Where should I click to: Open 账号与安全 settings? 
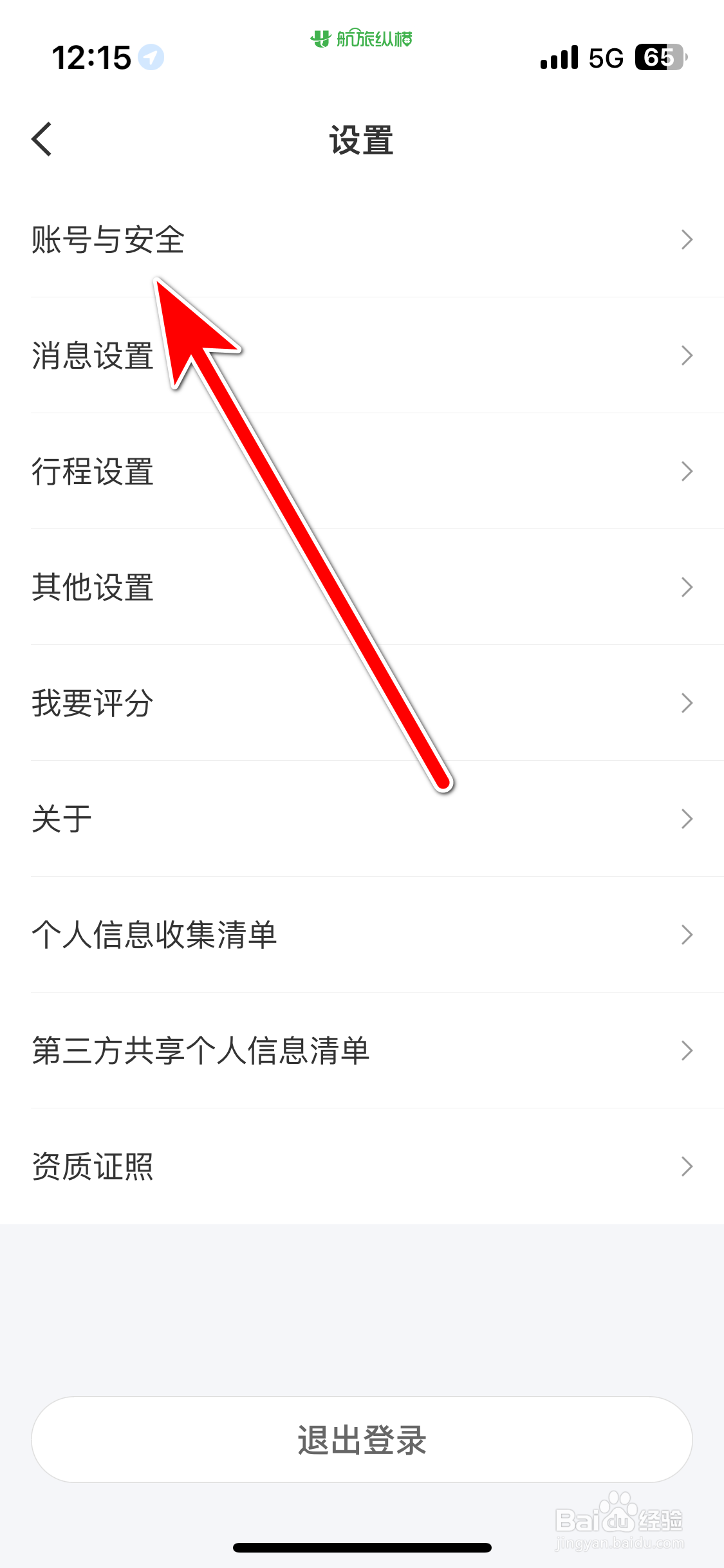tap(108, 239)
